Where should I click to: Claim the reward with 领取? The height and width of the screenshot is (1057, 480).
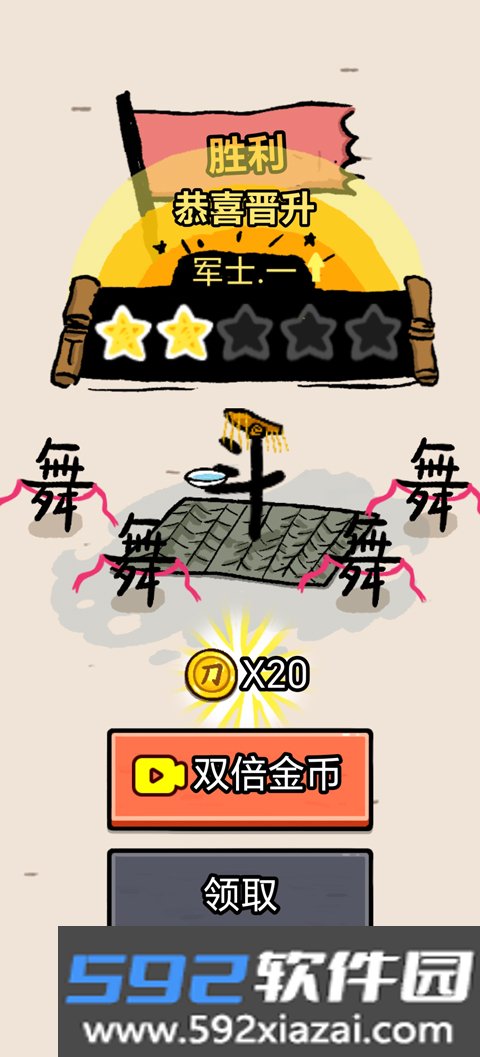point(240,888)
